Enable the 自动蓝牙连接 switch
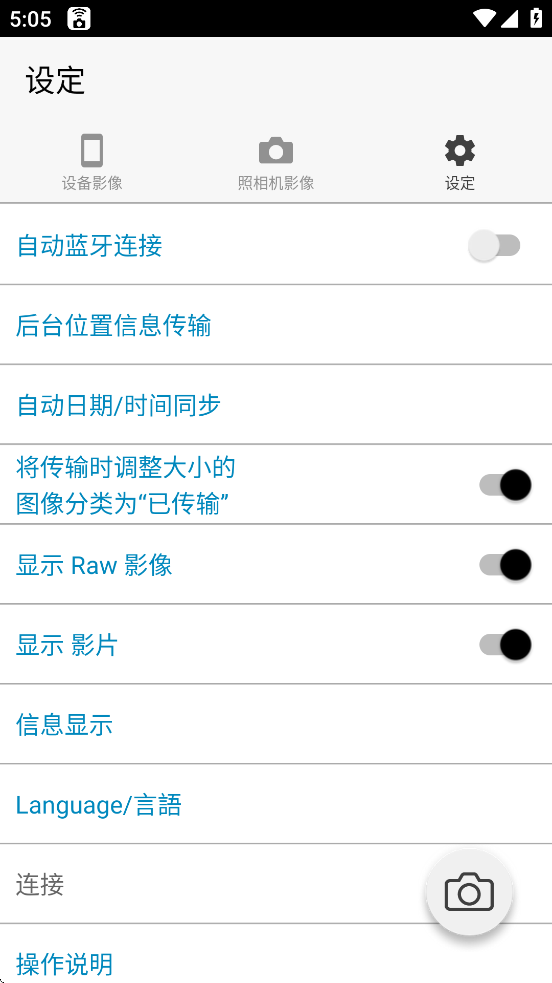 point(494,245)
